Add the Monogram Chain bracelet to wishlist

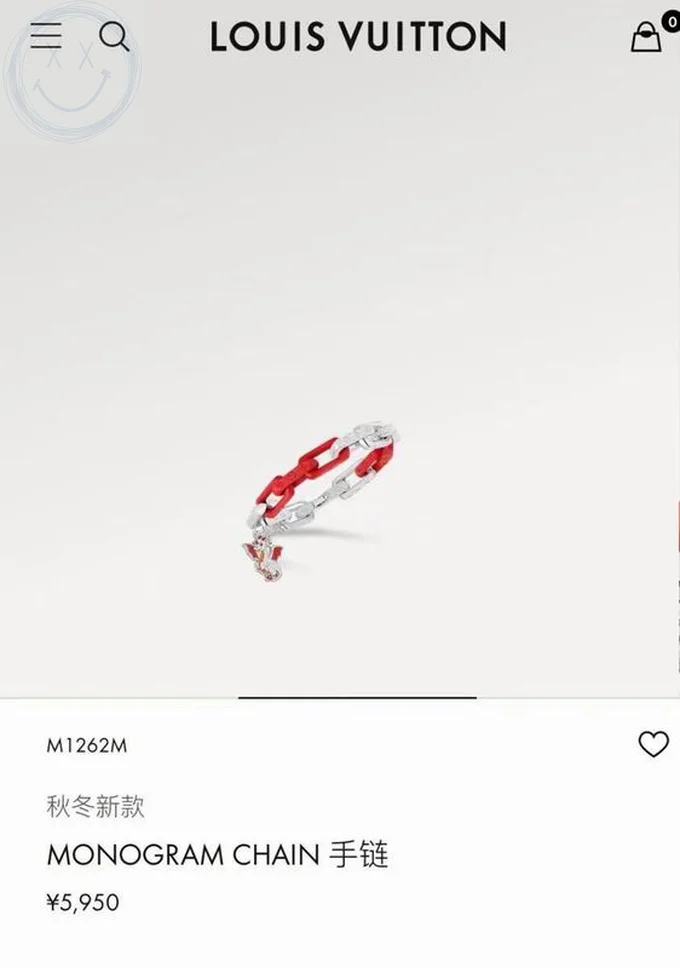tap(653, 744)
